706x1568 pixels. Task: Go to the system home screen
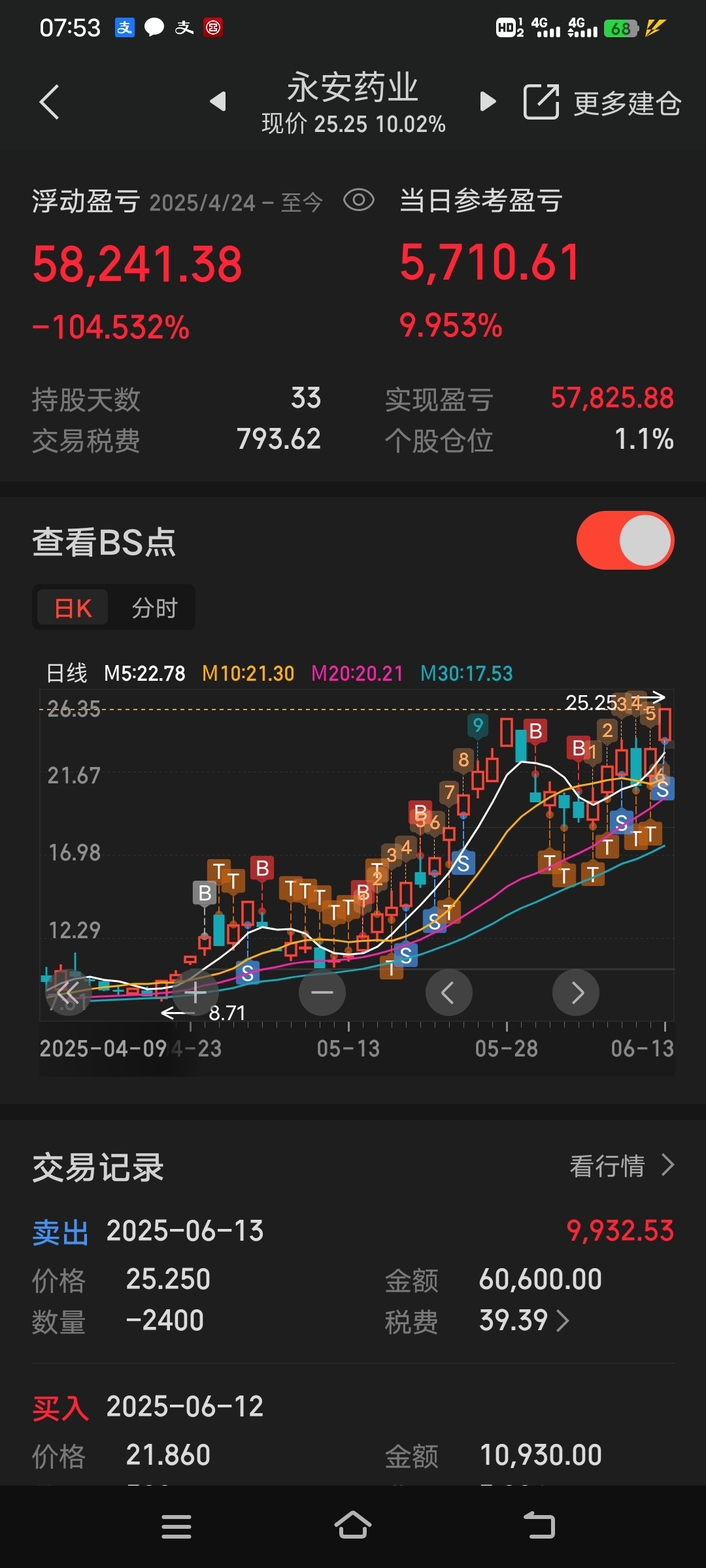(353, 1525)
